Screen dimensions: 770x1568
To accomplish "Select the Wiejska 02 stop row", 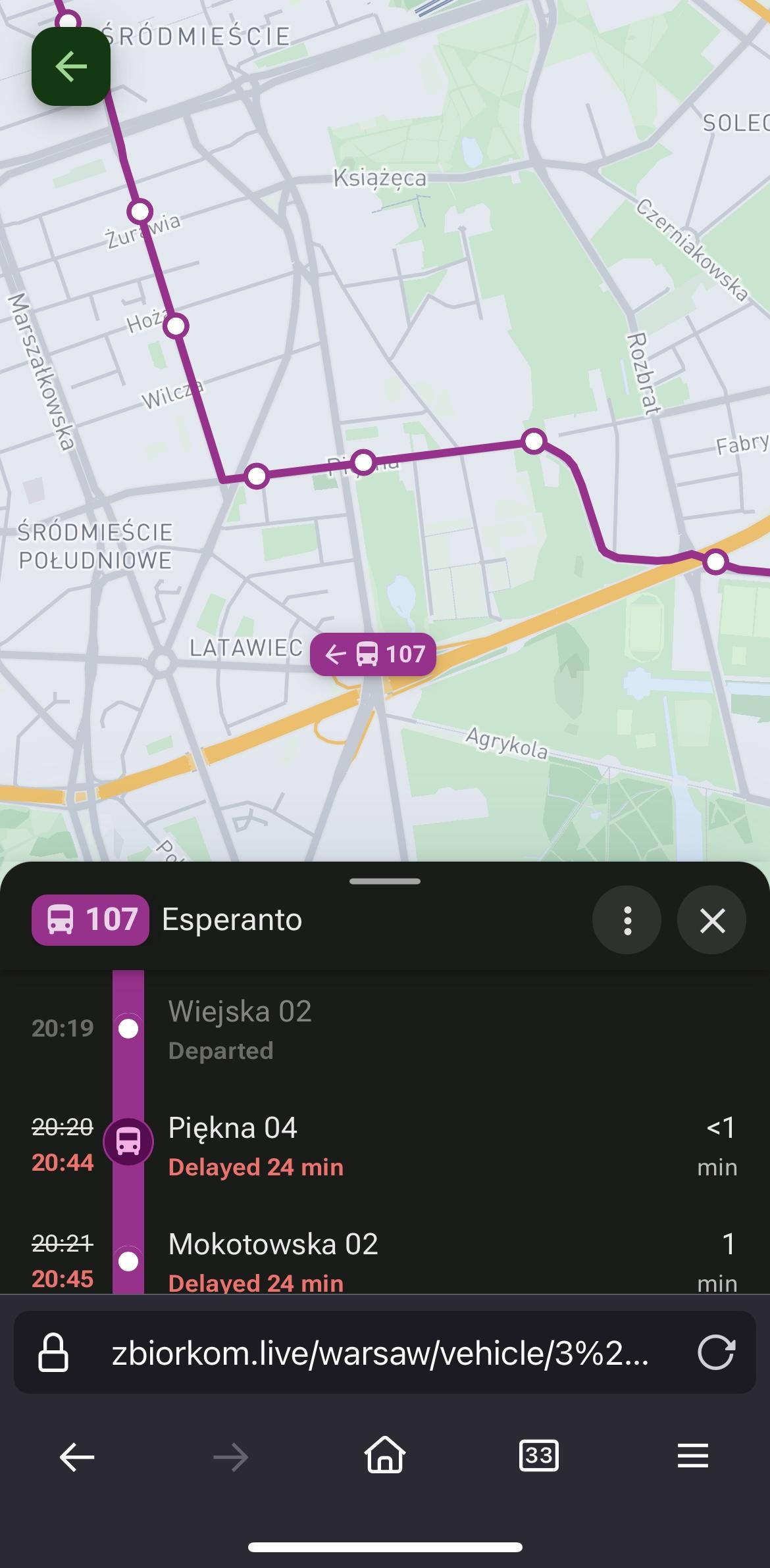I will pos(395,1029).
